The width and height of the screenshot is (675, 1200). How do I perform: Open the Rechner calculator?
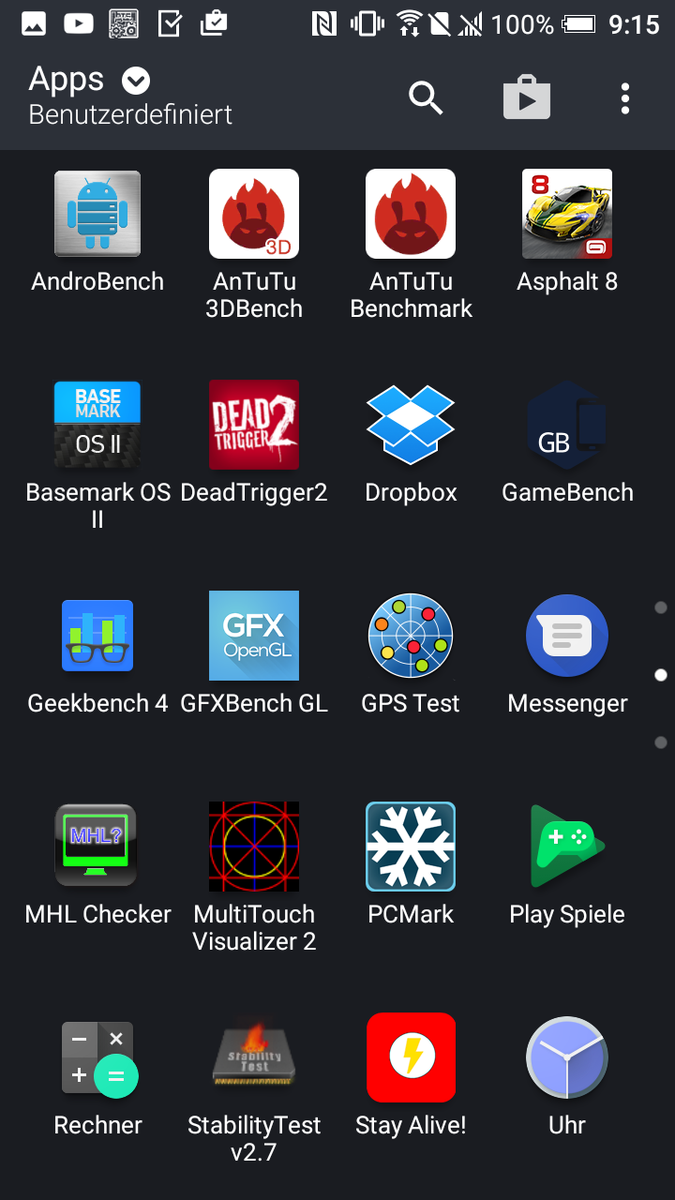(x=97, y=1058)
